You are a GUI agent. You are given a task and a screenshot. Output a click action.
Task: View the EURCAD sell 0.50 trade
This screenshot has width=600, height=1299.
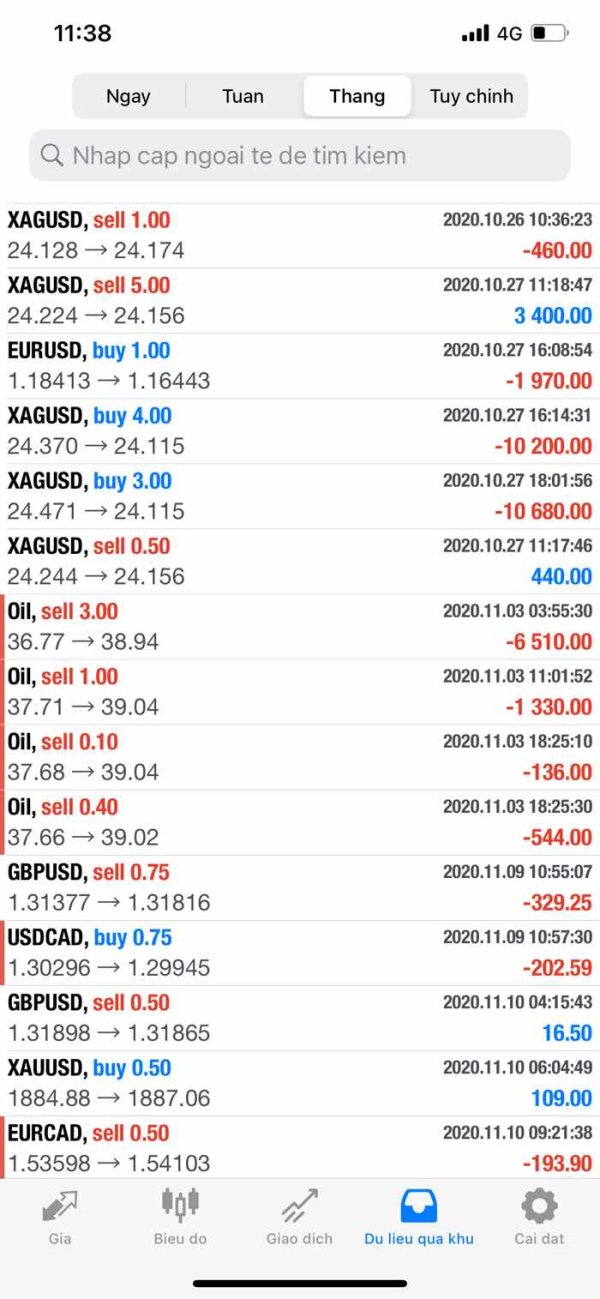point(300,1148)
